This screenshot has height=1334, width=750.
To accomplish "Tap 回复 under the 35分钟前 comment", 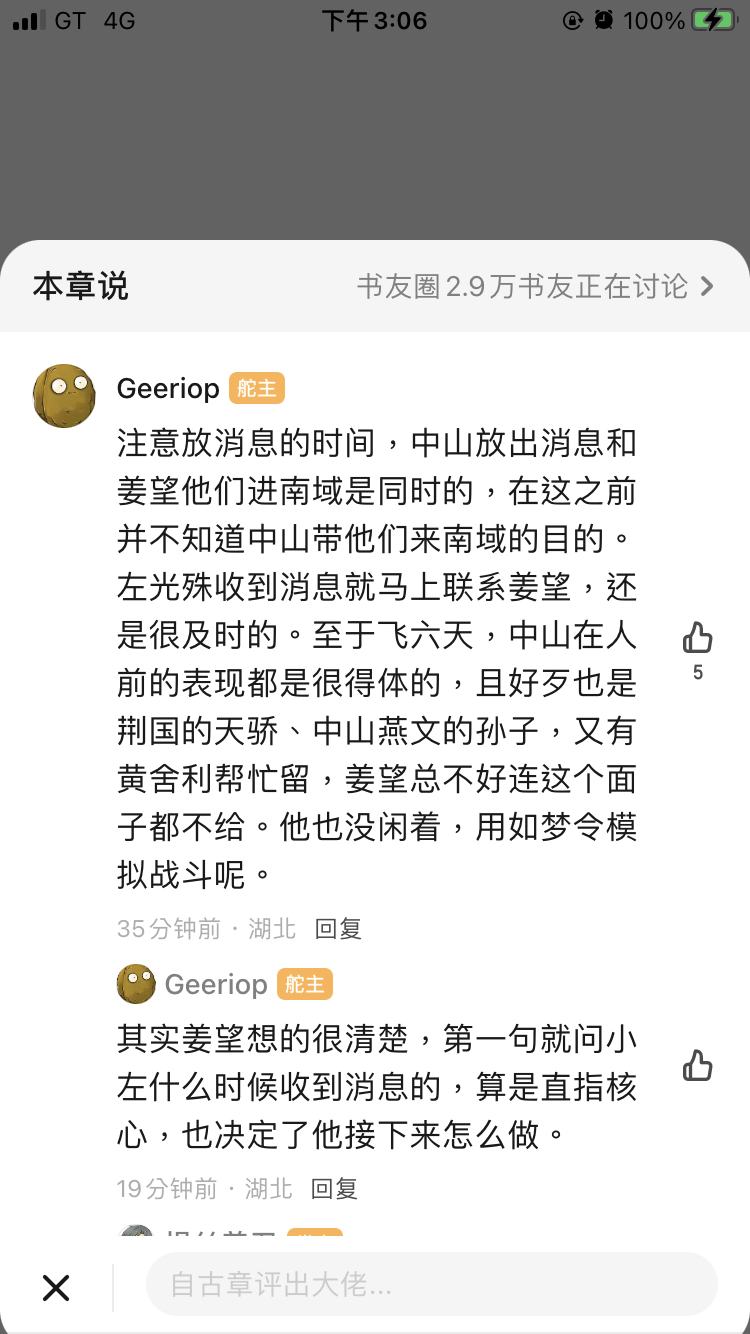I will coord(337,929).
